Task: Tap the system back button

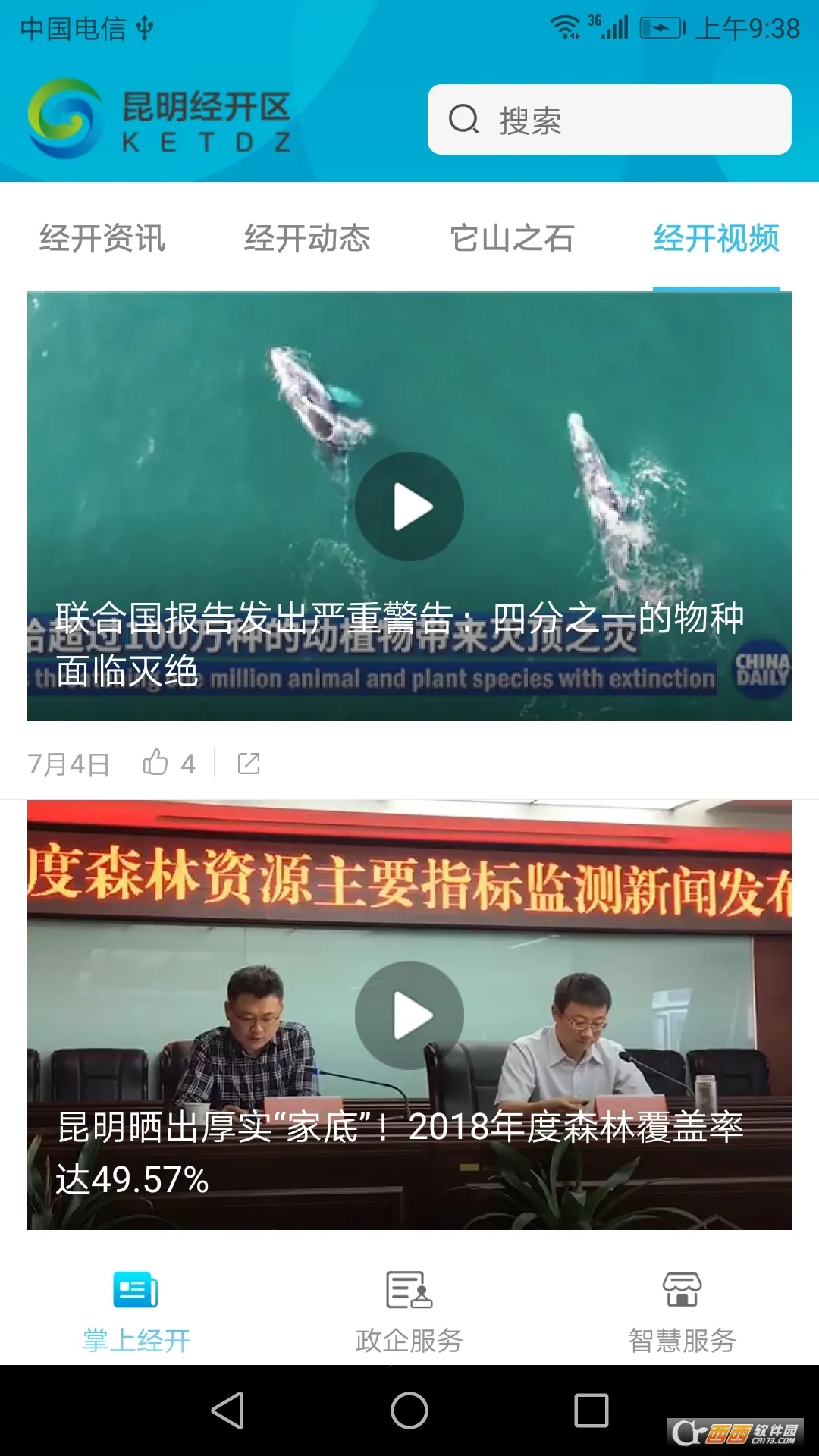Action: click(x=227, y=1410)
